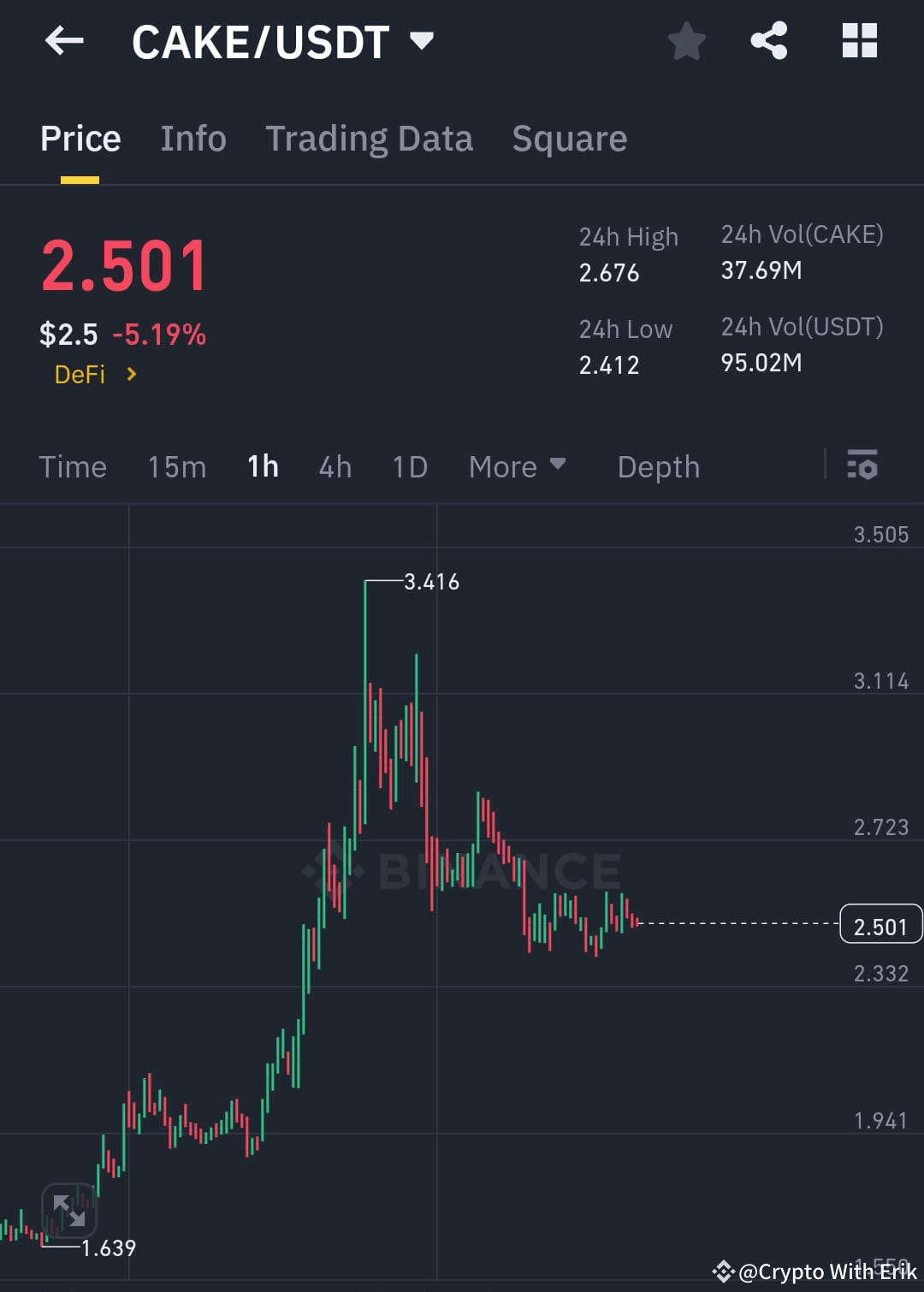Open the DeFi category link chevron

tap(131, 374)
